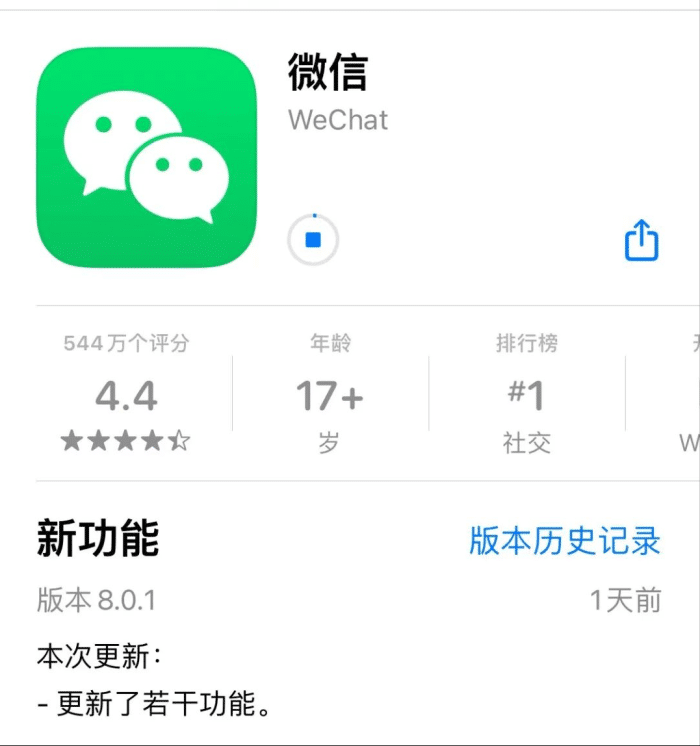This screenshot has width=700, height=746.
Task: View the 544万 ratings and reviews
Action: pos(126,397)
